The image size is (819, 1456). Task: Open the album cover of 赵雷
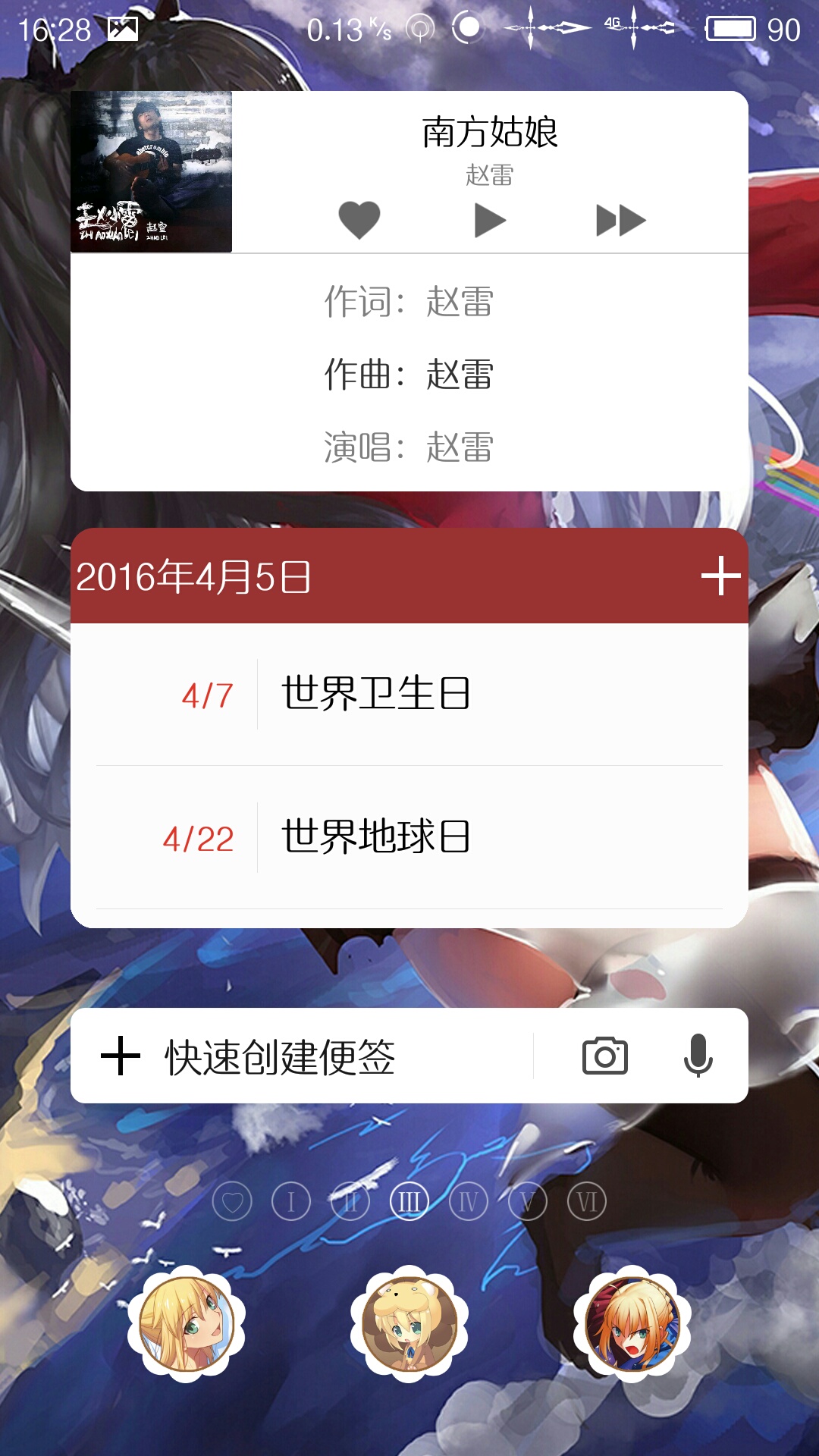click(x=152, y=172)
